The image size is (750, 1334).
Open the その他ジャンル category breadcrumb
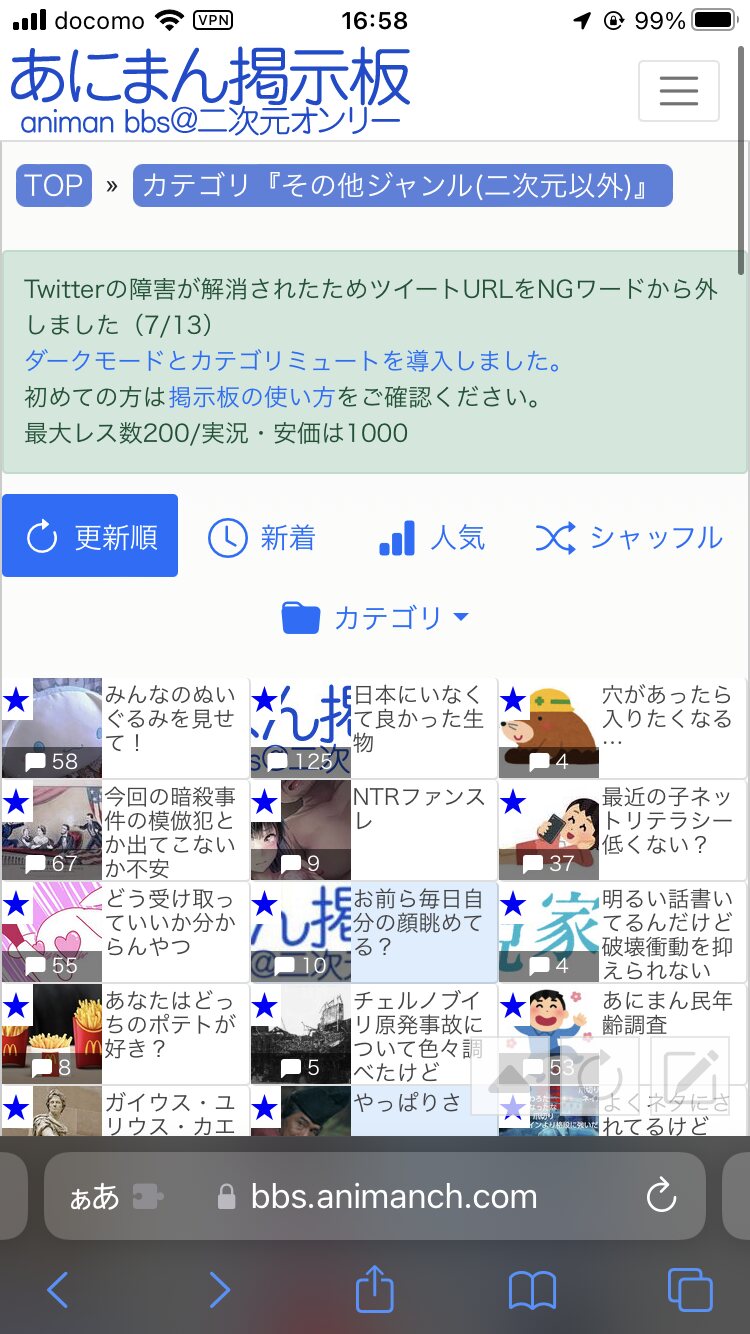(x=402, y=186)
